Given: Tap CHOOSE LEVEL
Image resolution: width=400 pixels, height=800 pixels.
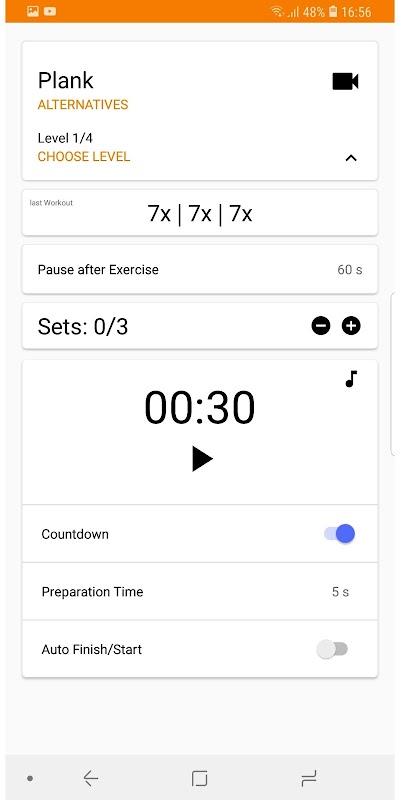Looking at the screenshot, I should (84, 157).
